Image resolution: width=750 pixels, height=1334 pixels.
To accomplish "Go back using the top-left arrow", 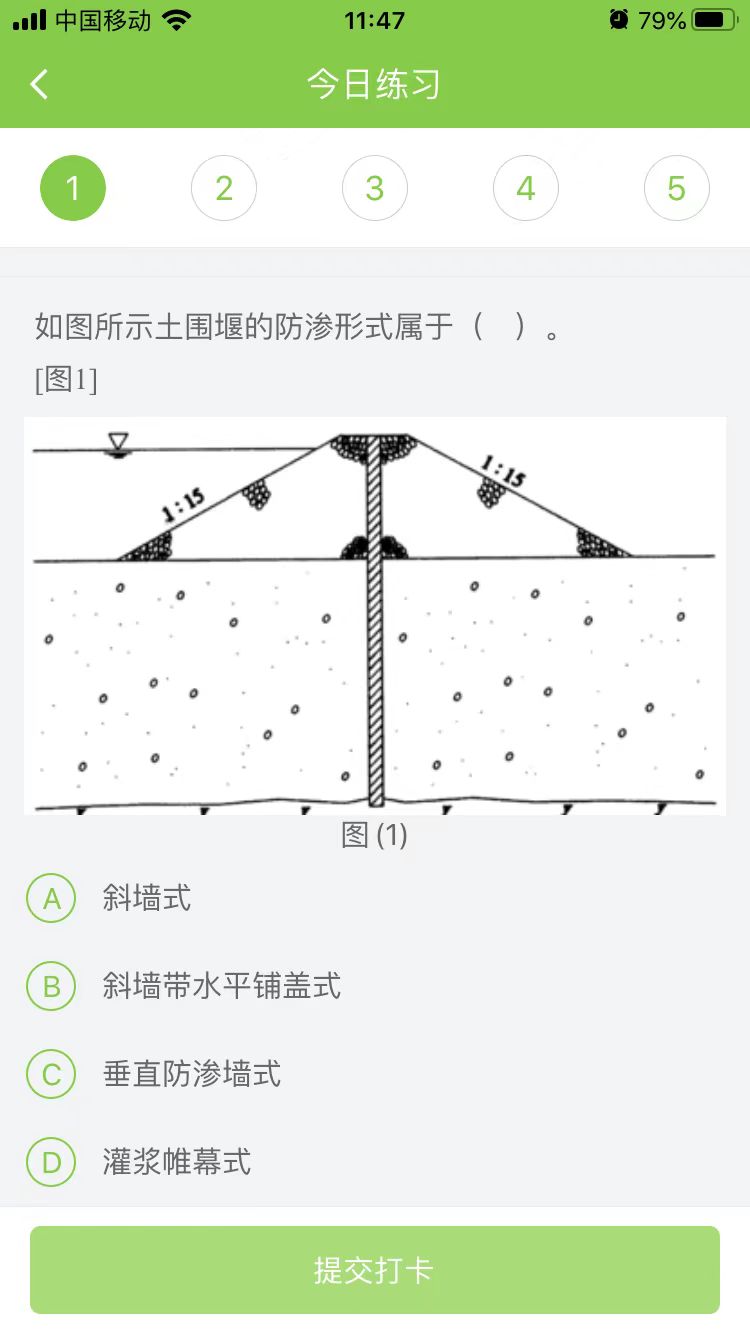I will click(x=40, y=84).
